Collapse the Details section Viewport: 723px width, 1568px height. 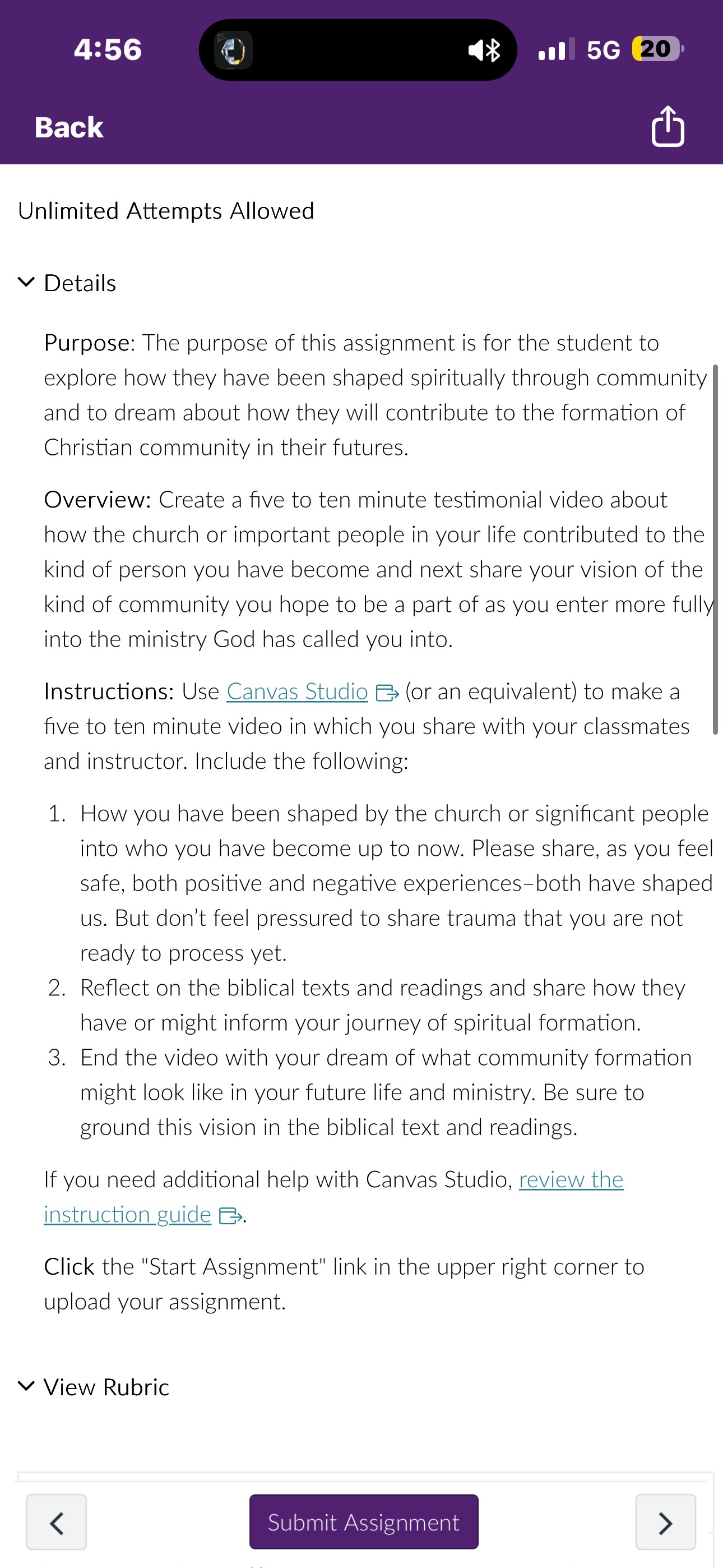(67, 283)
